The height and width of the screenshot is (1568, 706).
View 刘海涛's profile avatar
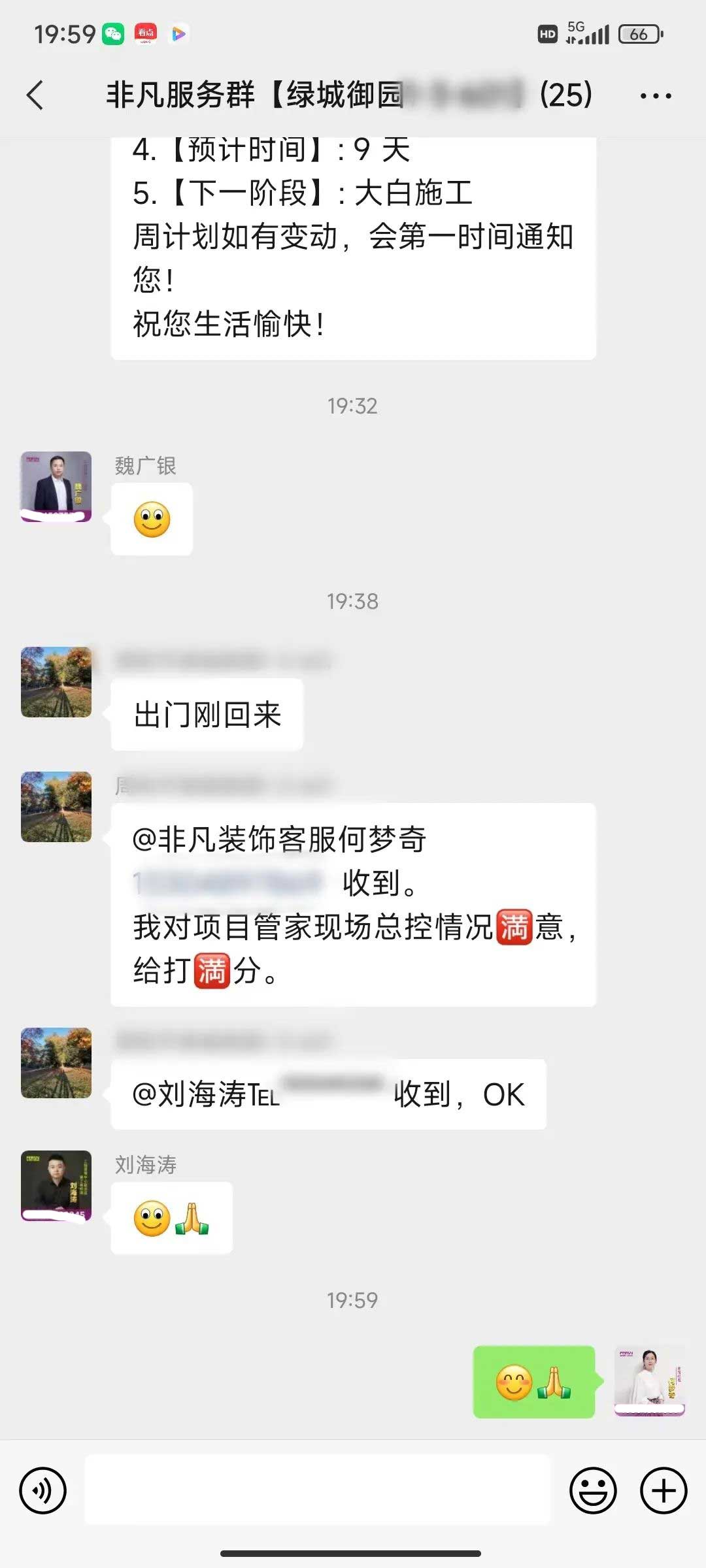(x=56, y=1186)
